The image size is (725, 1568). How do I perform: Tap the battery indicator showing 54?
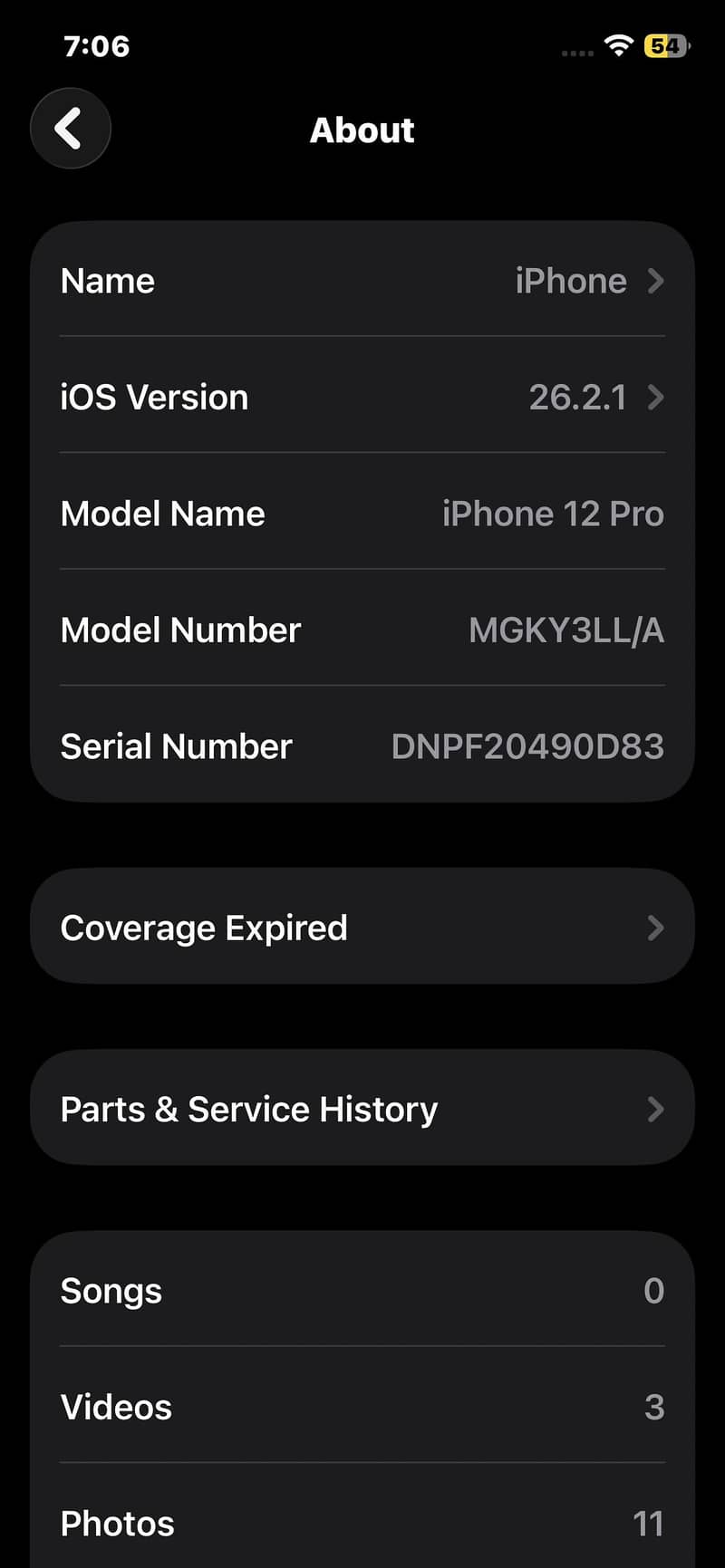[667, 45]
